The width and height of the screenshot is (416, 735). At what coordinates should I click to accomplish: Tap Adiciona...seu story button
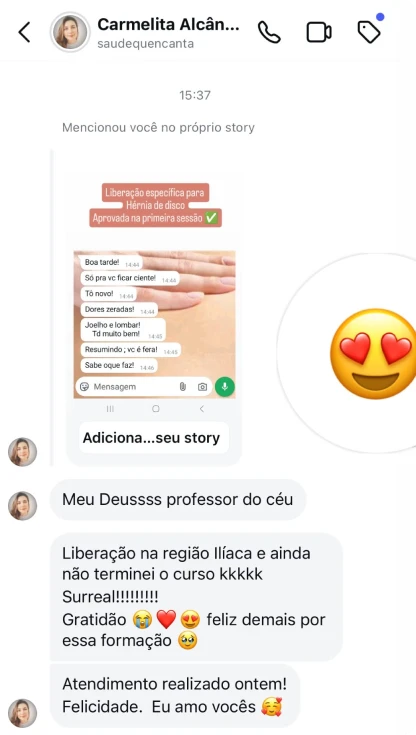[153, 438]
